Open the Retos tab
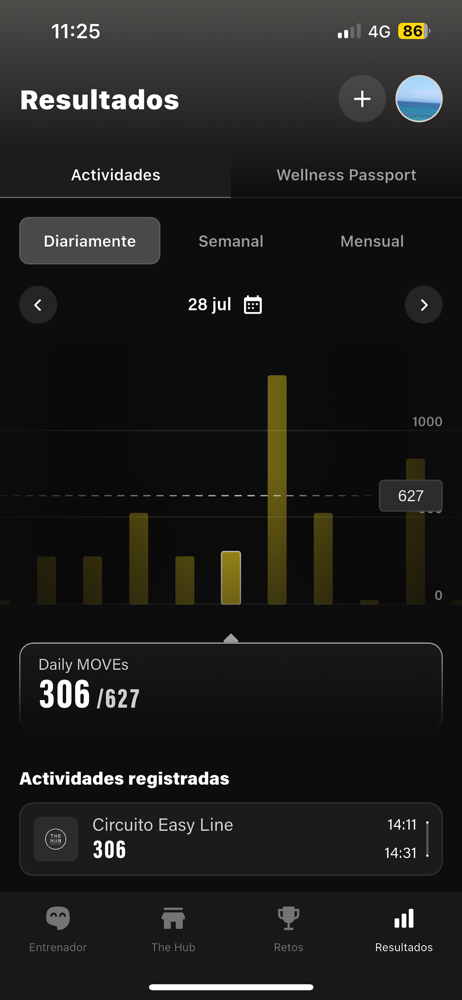This screenshot has width=462, height=1000. (288, 930)
